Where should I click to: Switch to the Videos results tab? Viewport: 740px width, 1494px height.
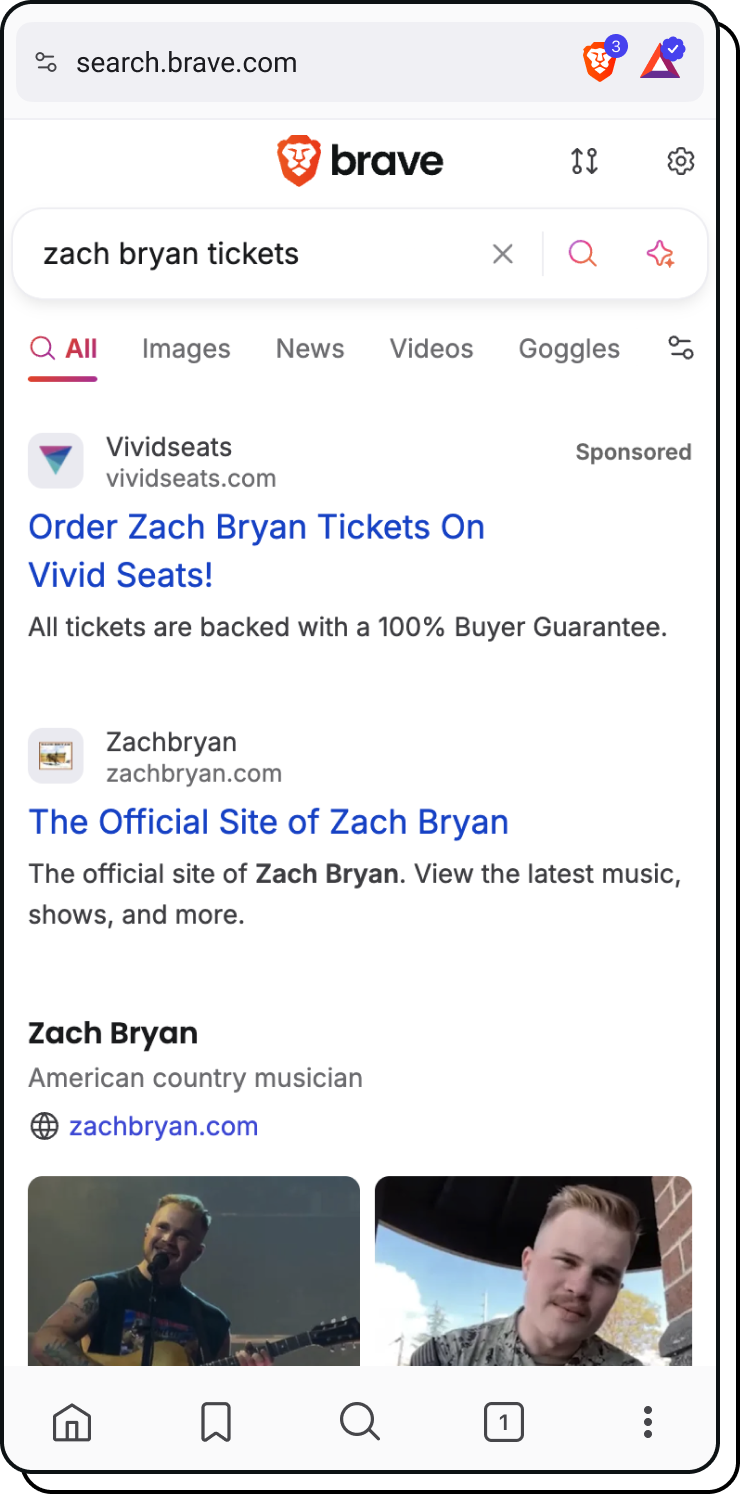coord(431,348)
